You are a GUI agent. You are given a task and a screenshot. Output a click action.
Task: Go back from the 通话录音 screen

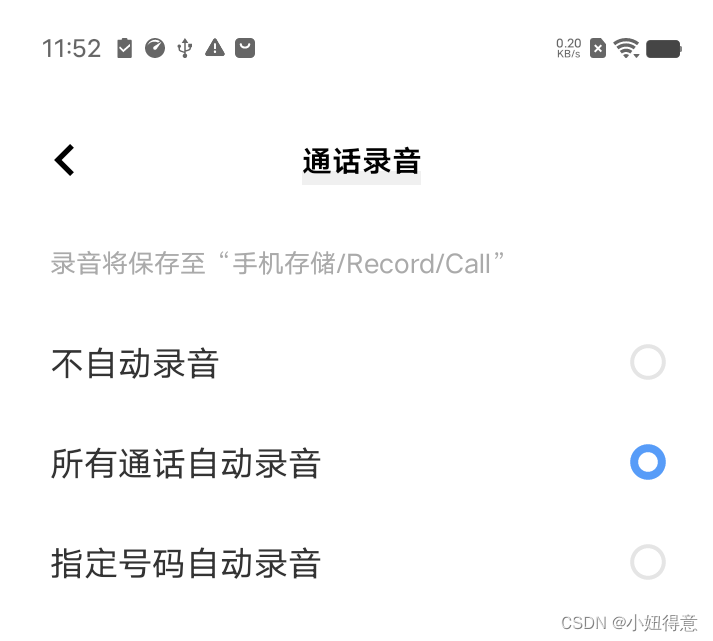(65, 160)
